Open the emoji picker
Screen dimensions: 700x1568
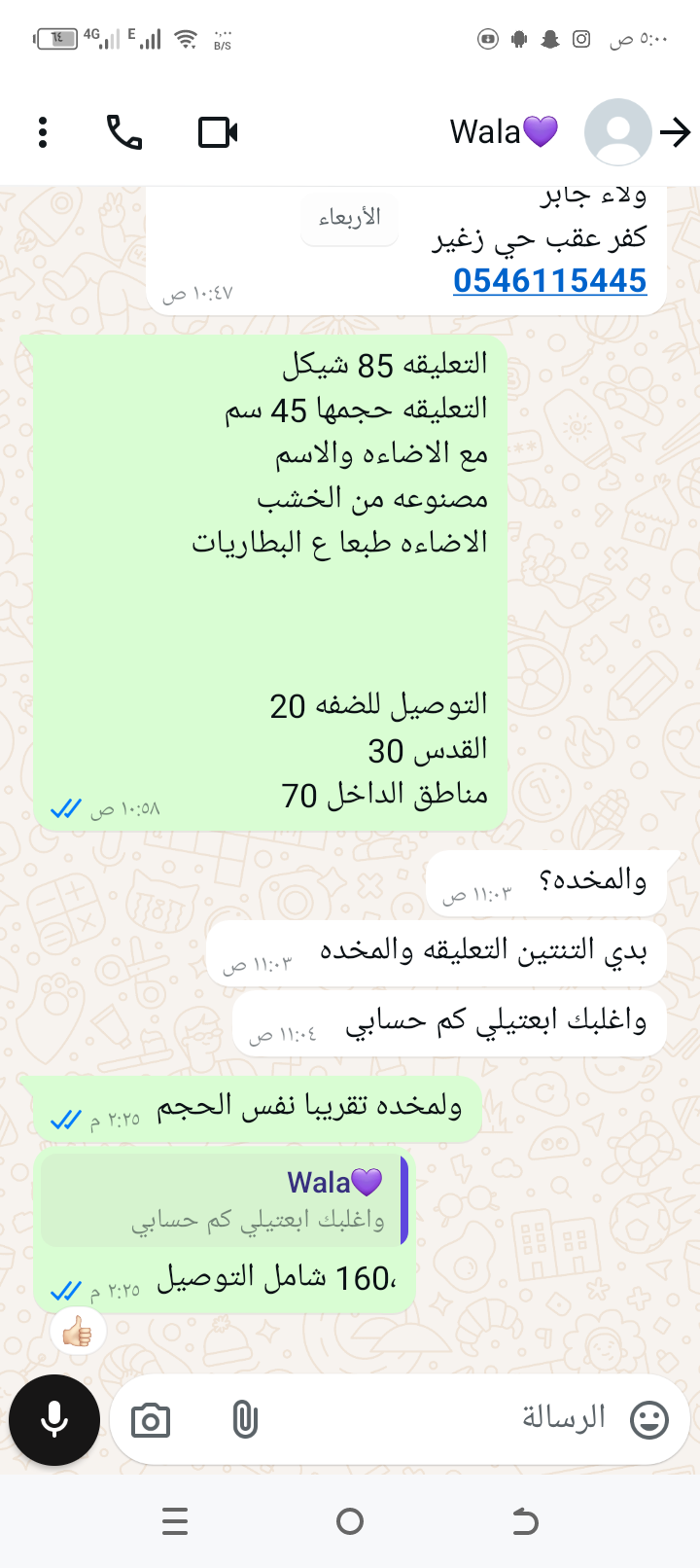pyautogui.click(x=649, y=1421)
